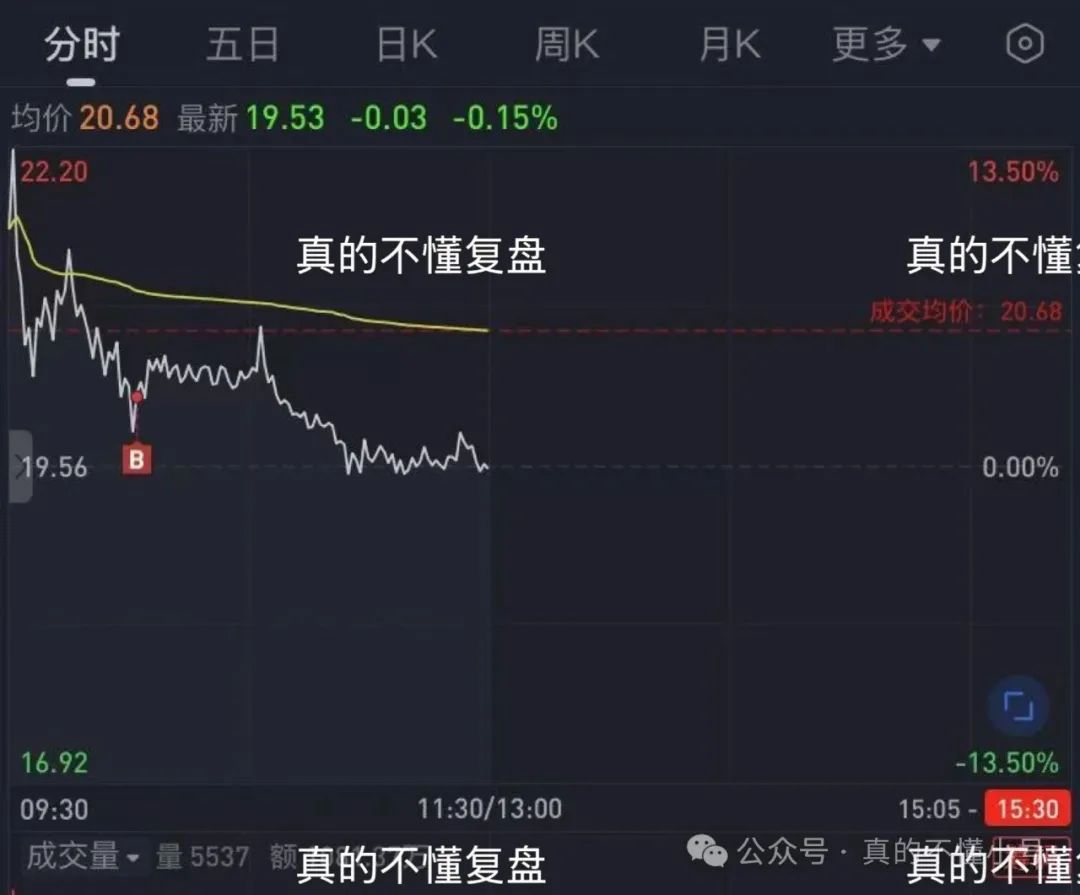1080x895 pixels.
Task: Open chart settings hexagon icon
Action: (x=1025, y=45)
